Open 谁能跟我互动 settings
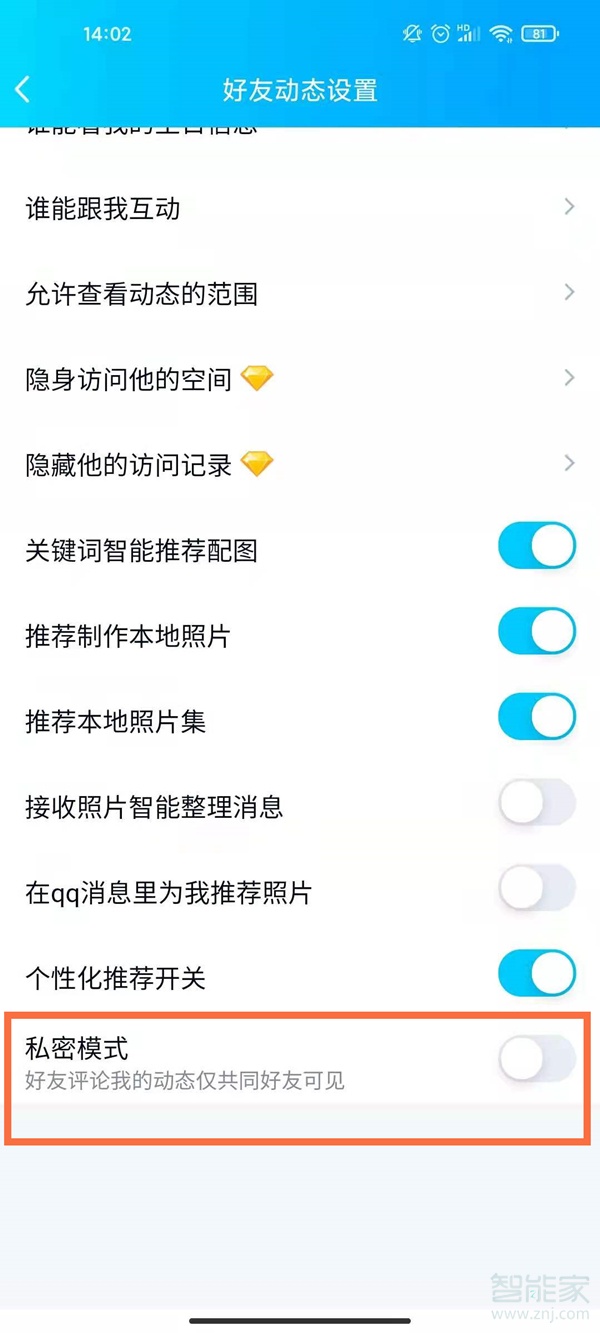Viewport: 600px width, 1333px height. coord(300,208)
